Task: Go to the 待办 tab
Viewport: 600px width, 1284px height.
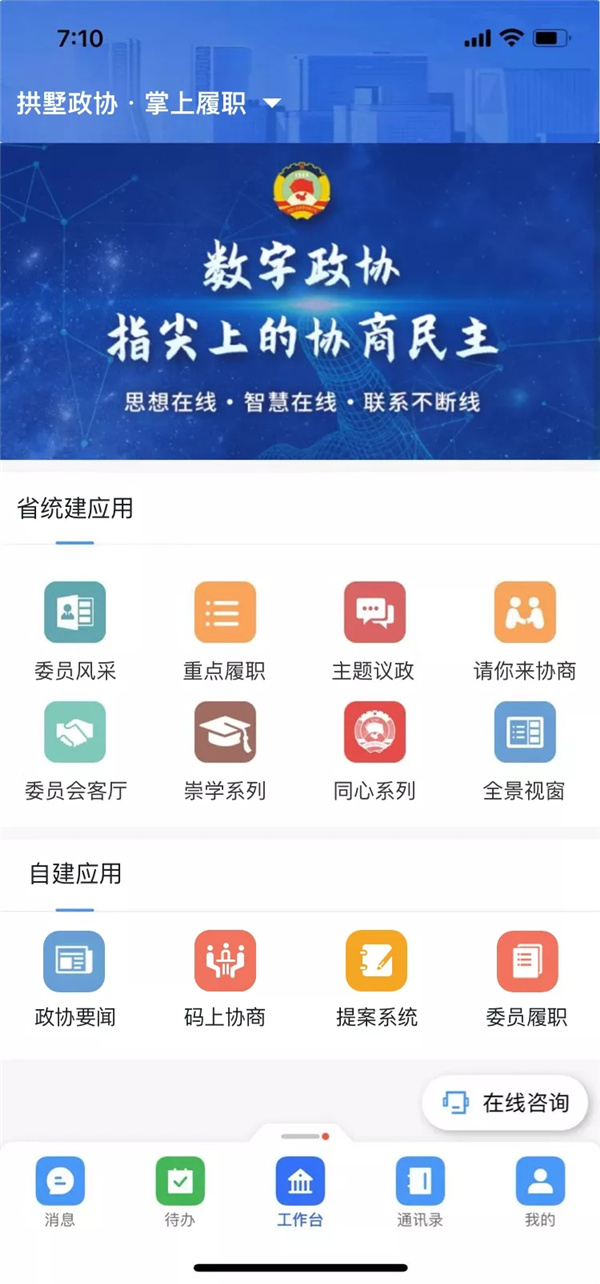Action: (180, 1191)
